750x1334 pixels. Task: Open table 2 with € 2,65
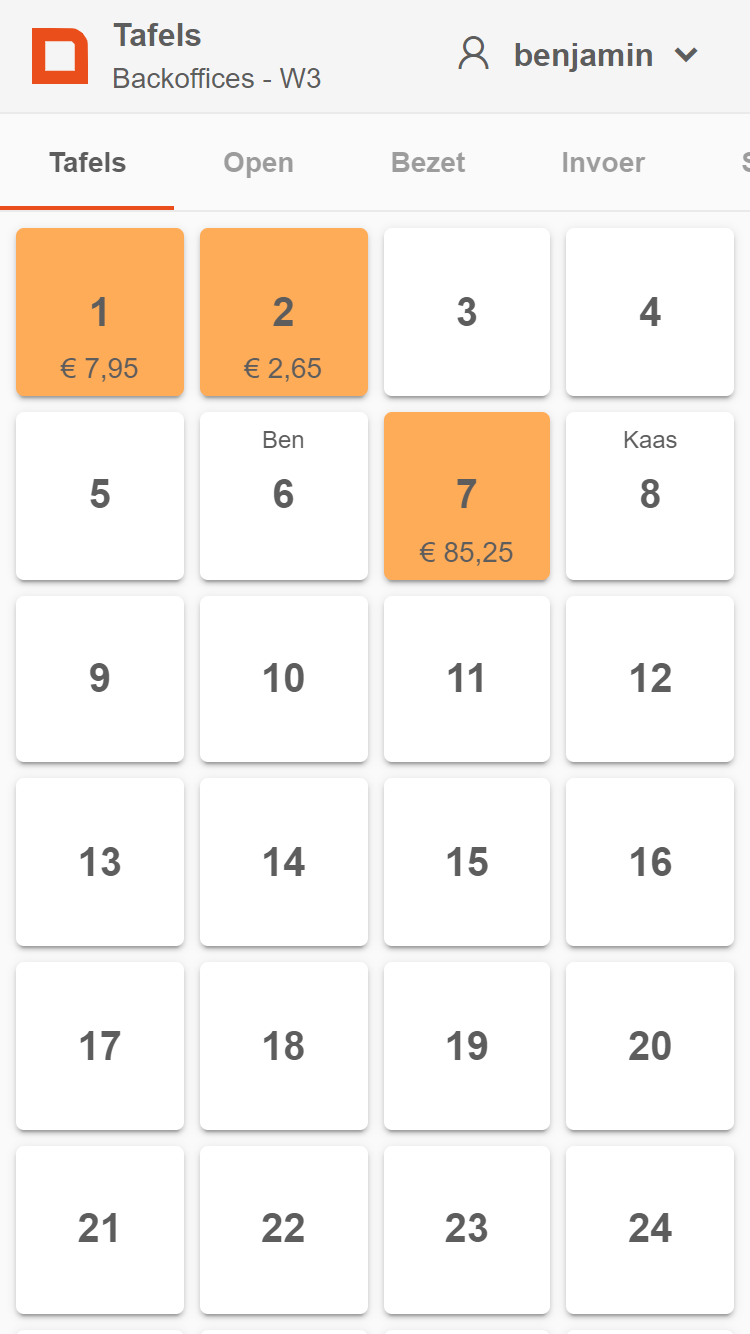(284, 312)
